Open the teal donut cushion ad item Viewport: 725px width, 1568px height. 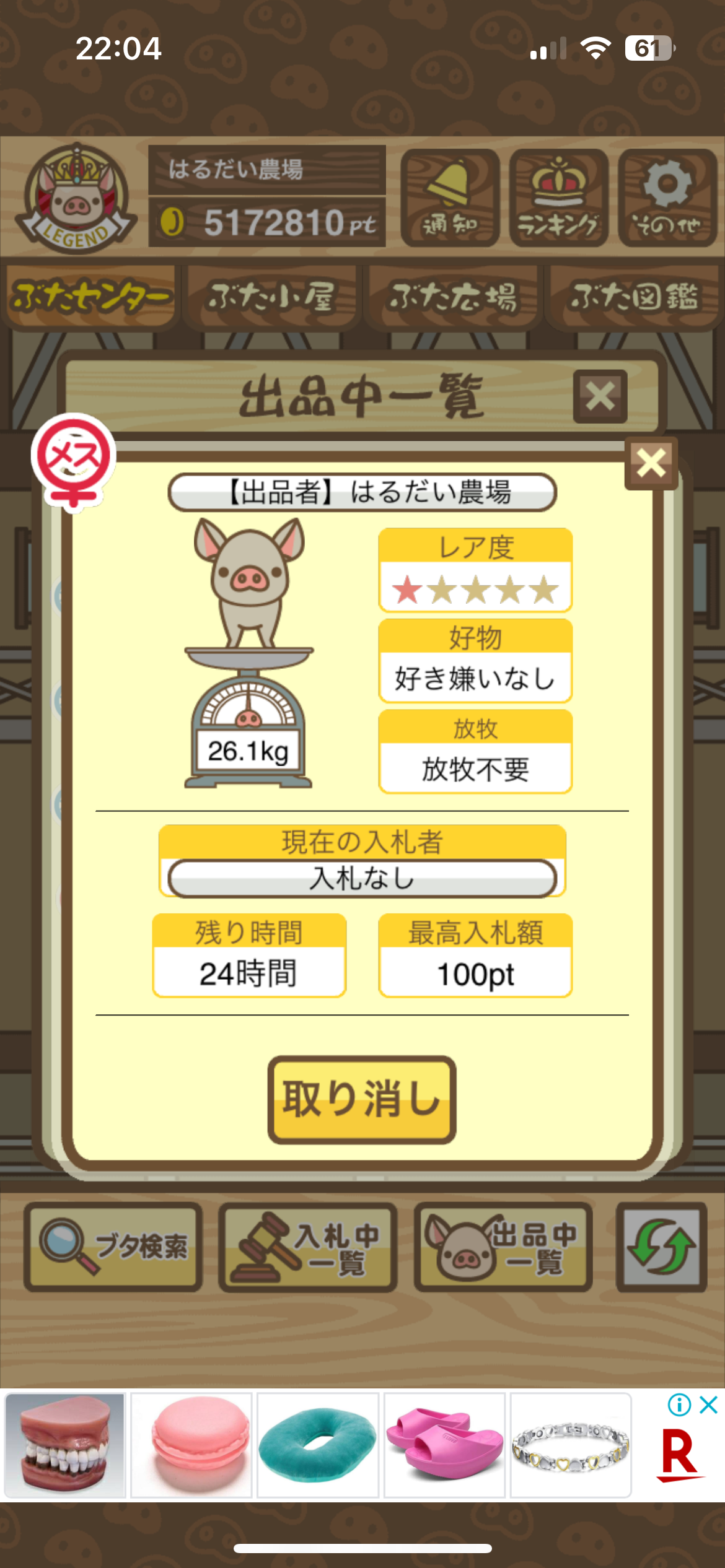tap(318, 1445)
